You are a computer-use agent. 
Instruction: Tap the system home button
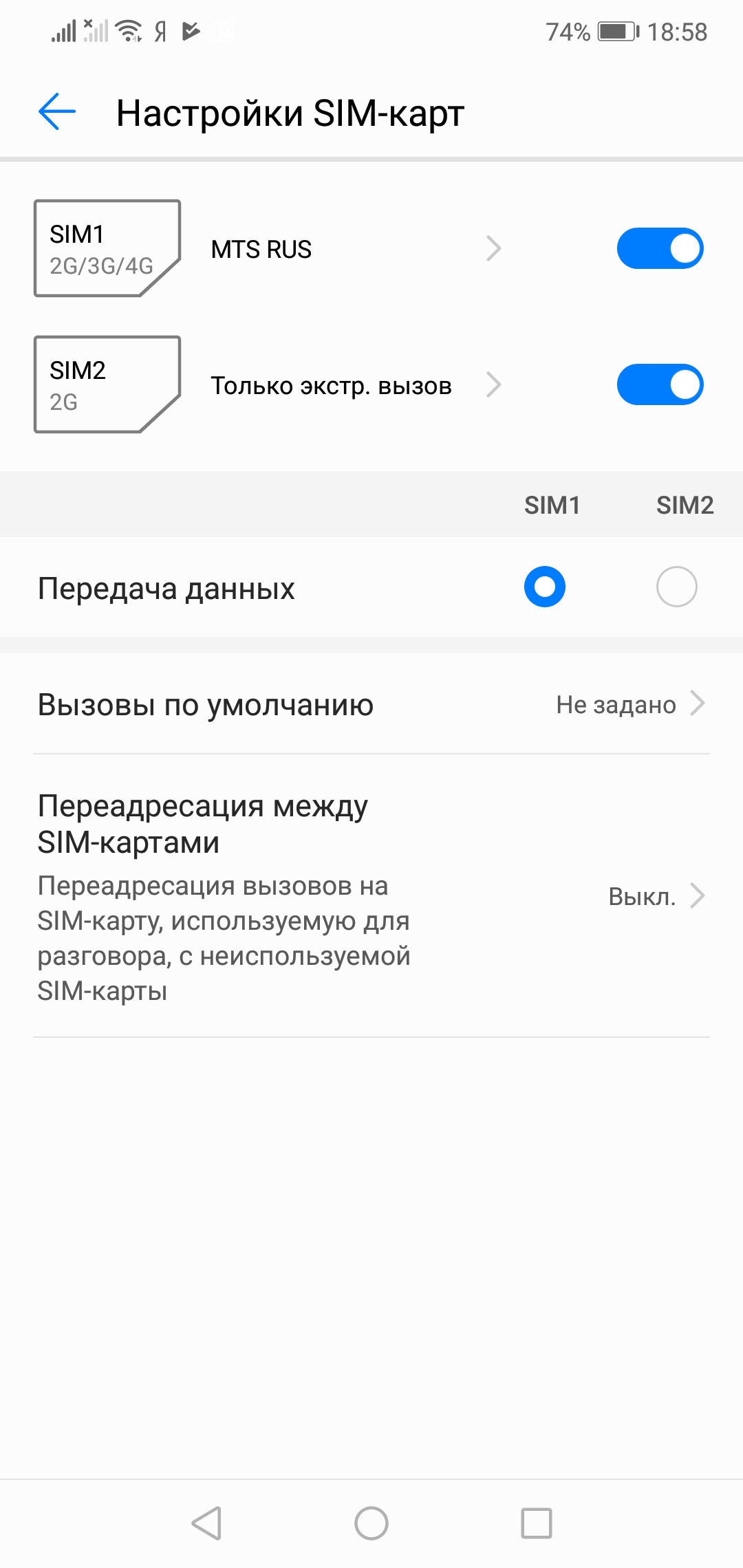click(371, 1523)
